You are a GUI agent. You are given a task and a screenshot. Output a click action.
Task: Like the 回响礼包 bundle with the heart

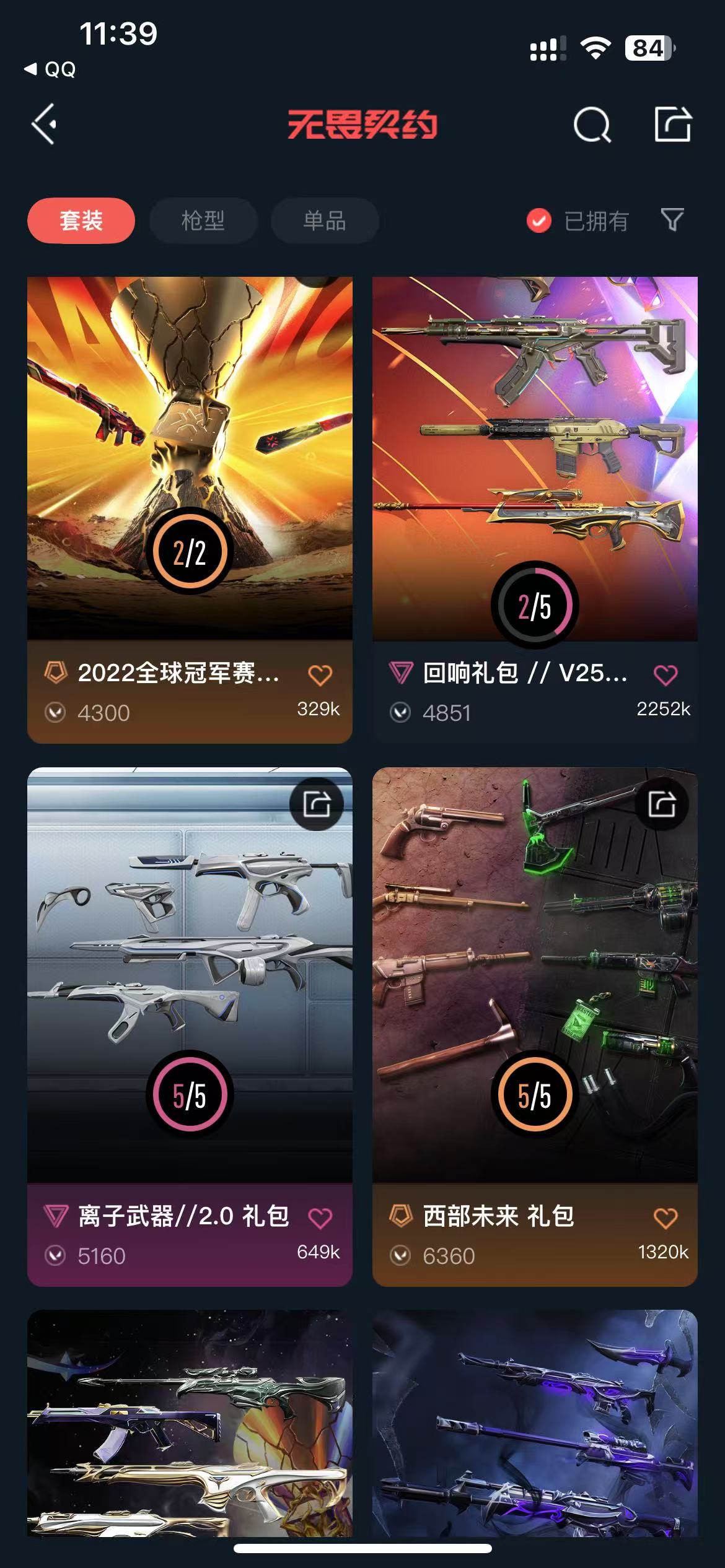click(666, 674)
